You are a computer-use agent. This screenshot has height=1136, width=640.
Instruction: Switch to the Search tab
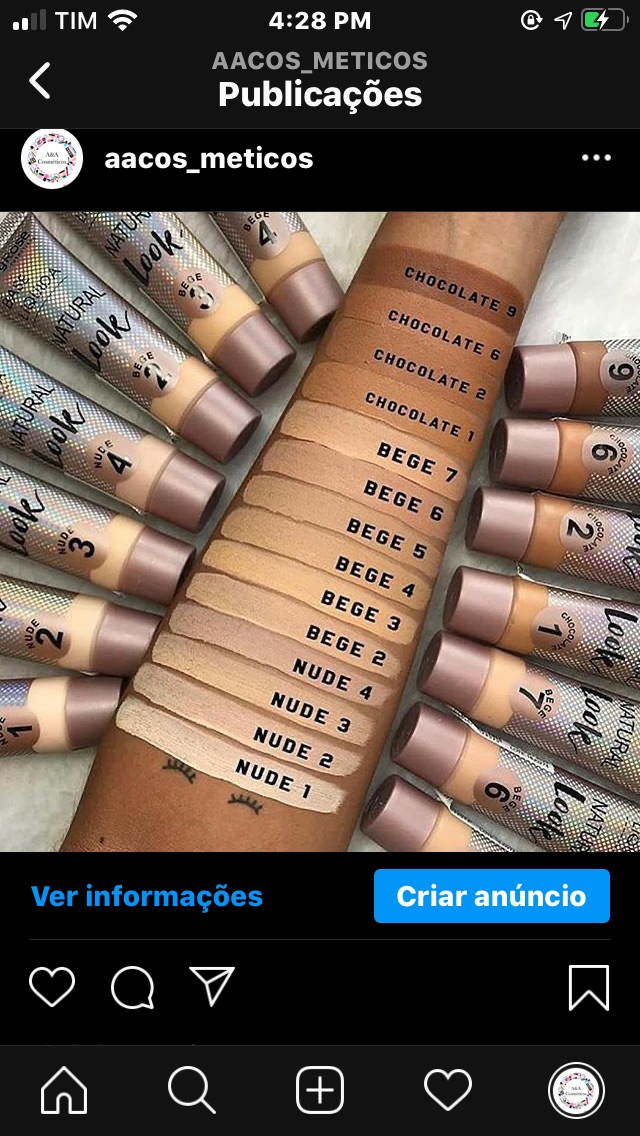pos(191,1090)
